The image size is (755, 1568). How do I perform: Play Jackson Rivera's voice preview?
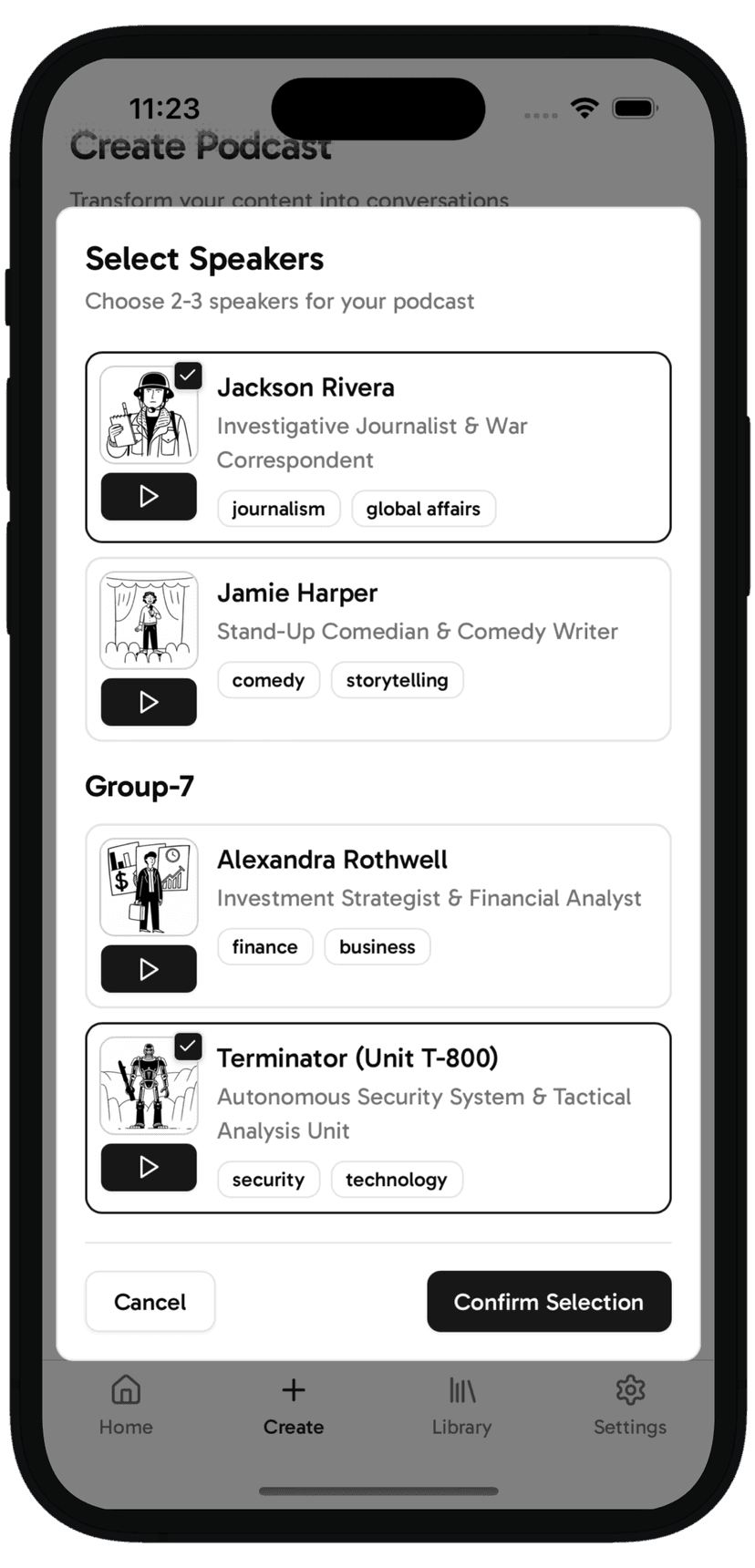point(149,497)
